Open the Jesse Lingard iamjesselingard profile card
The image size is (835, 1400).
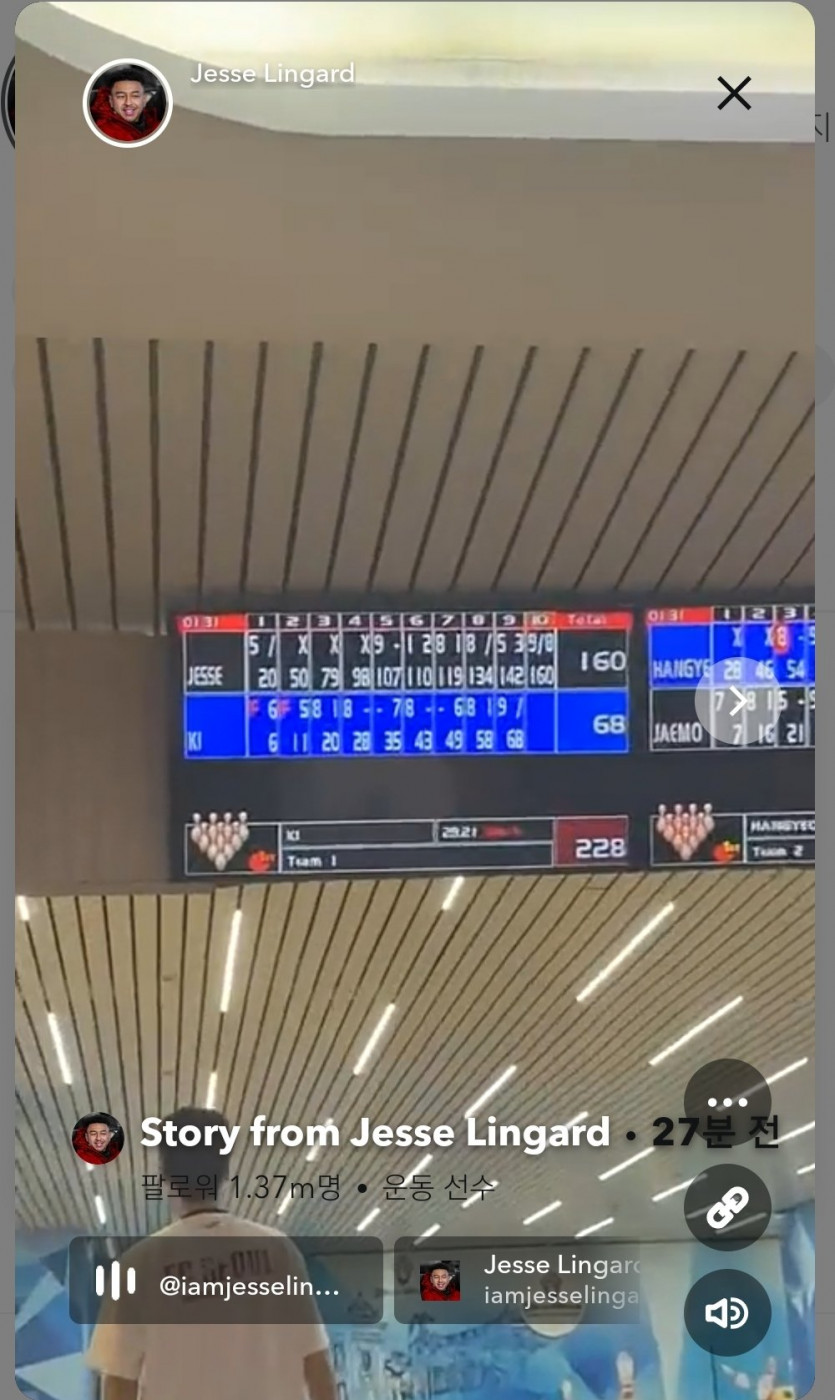520,1280
